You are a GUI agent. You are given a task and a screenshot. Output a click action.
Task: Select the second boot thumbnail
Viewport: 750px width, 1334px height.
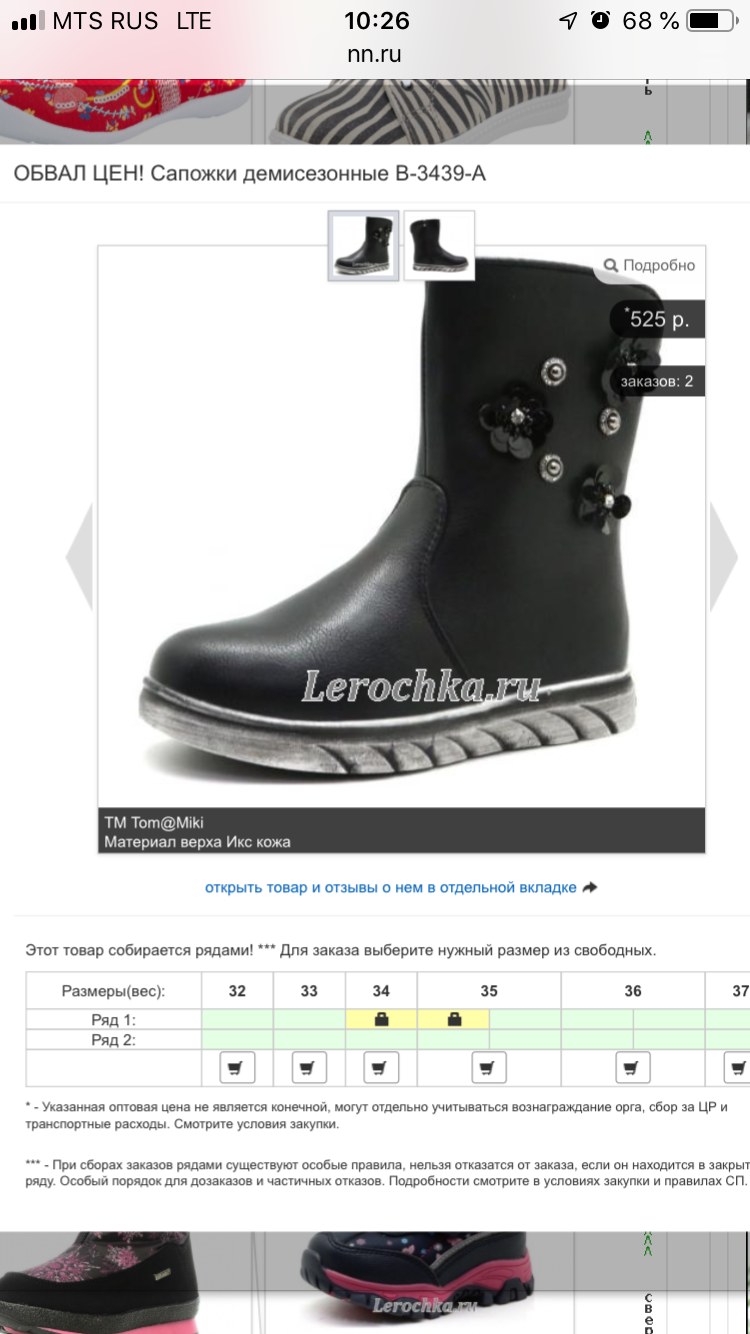[x=438, y=246]
